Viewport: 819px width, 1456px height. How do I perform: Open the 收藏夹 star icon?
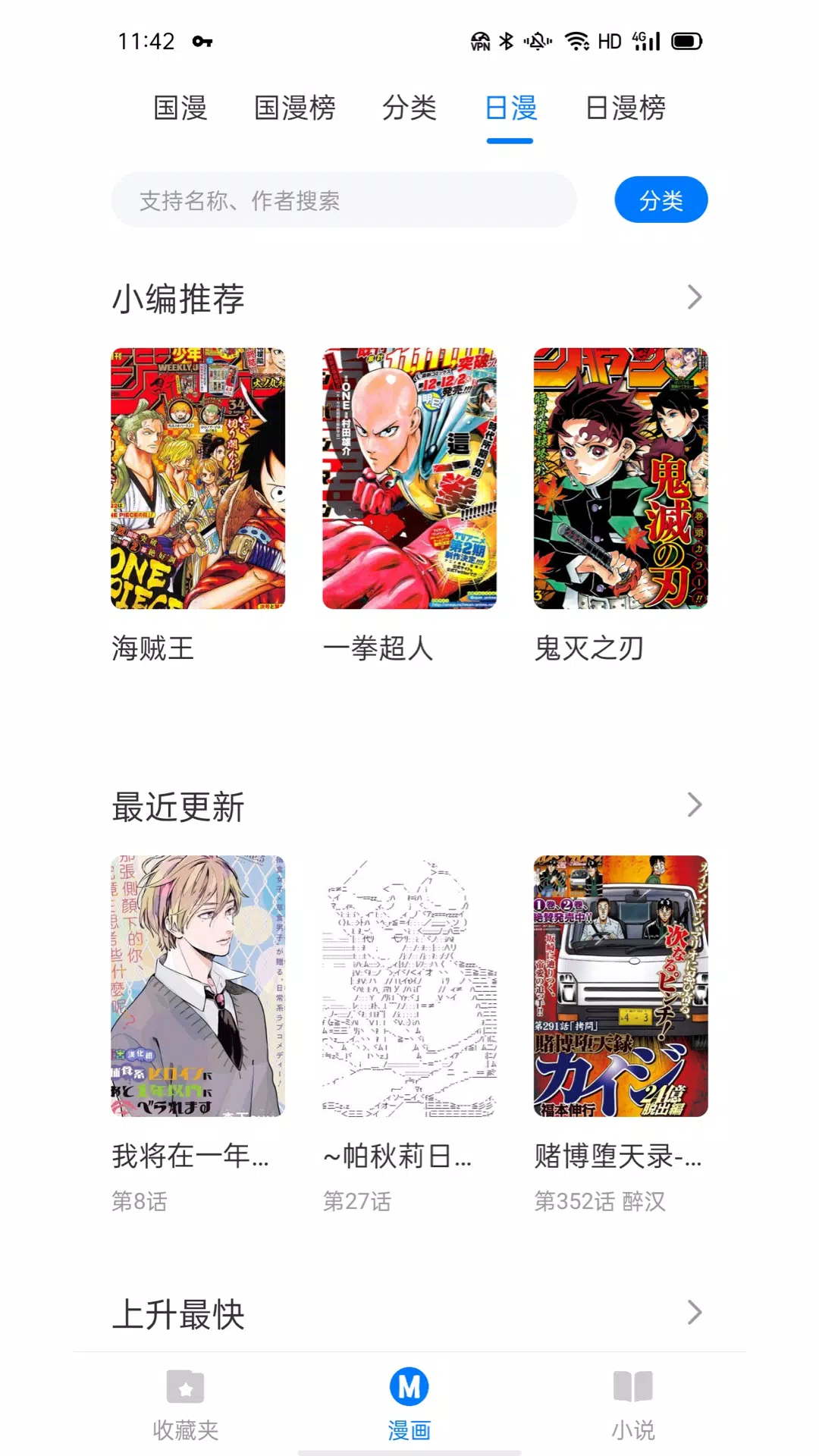[184, 1388]
